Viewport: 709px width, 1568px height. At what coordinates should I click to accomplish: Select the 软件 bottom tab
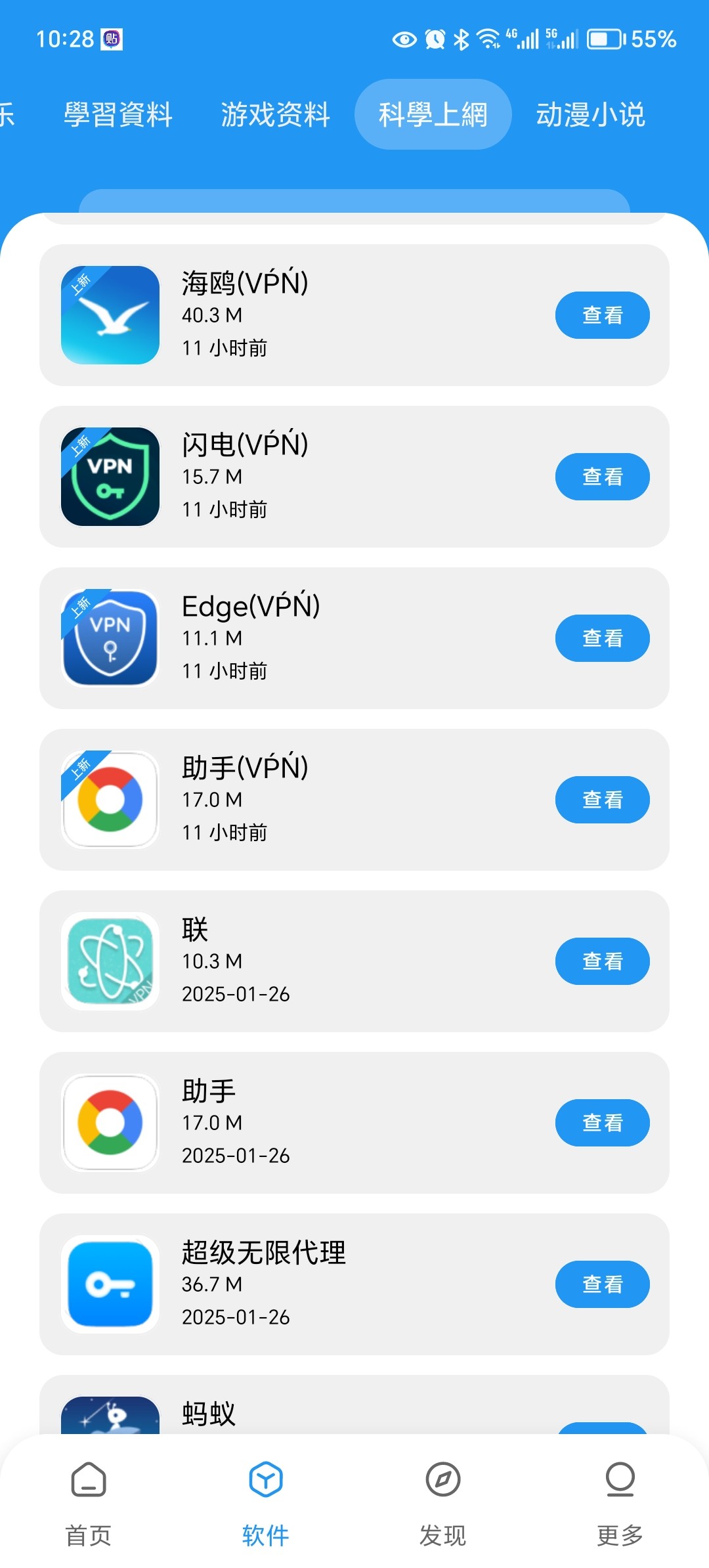pos(266,1503)
